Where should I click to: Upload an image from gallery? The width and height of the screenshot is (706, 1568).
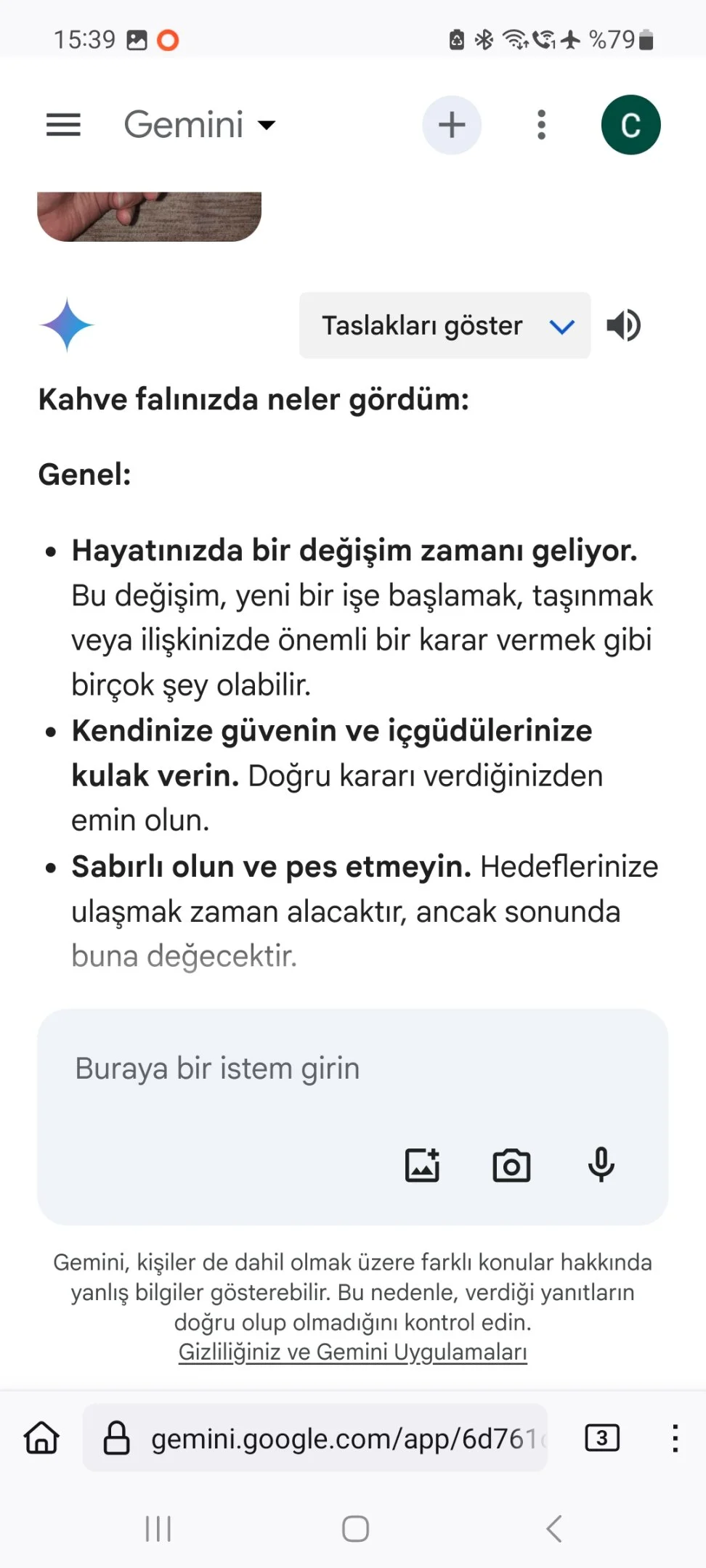coord(422,1165)
